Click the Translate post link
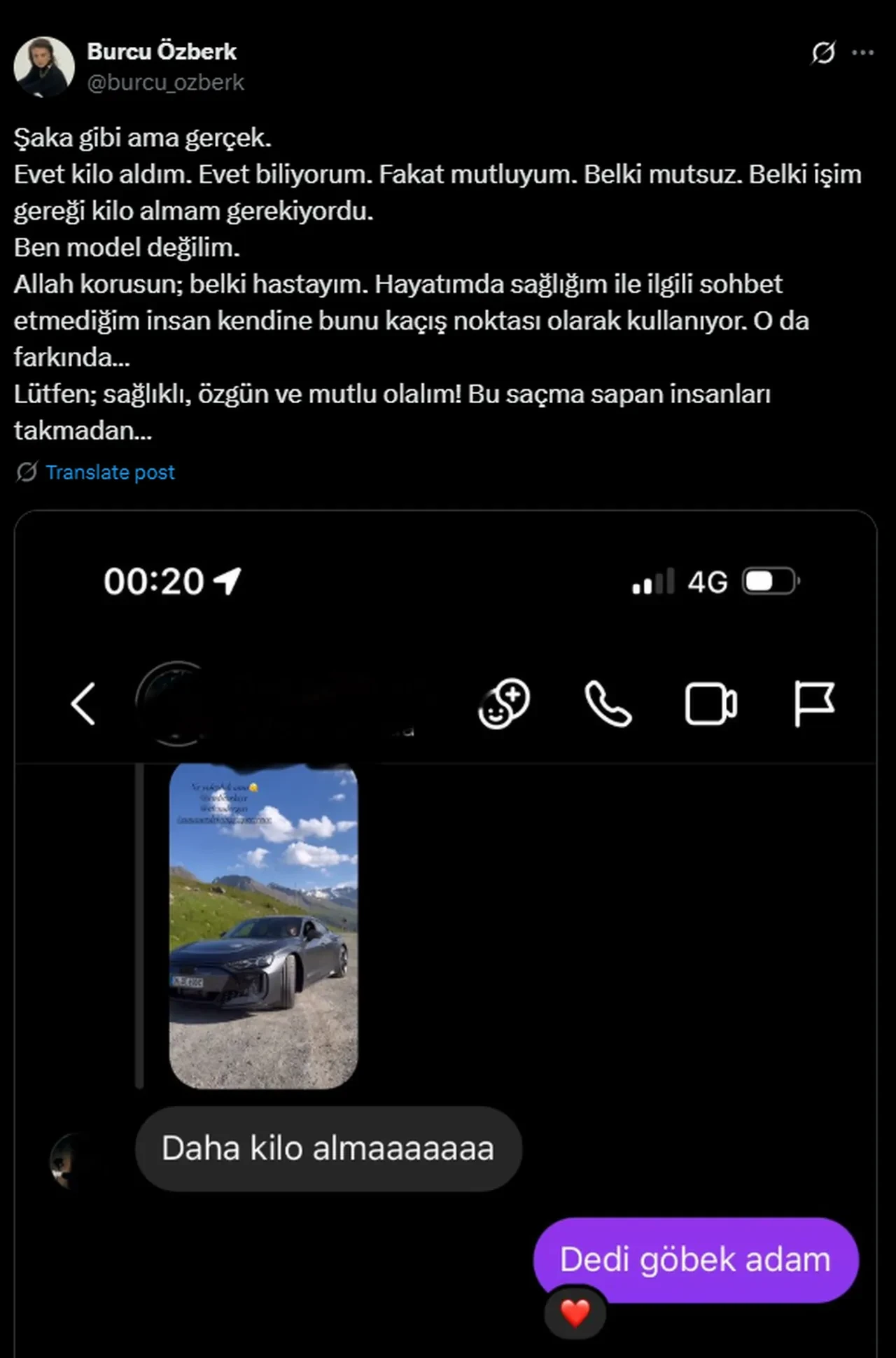This screenshot has height=1358, width=896. [110, 472]
